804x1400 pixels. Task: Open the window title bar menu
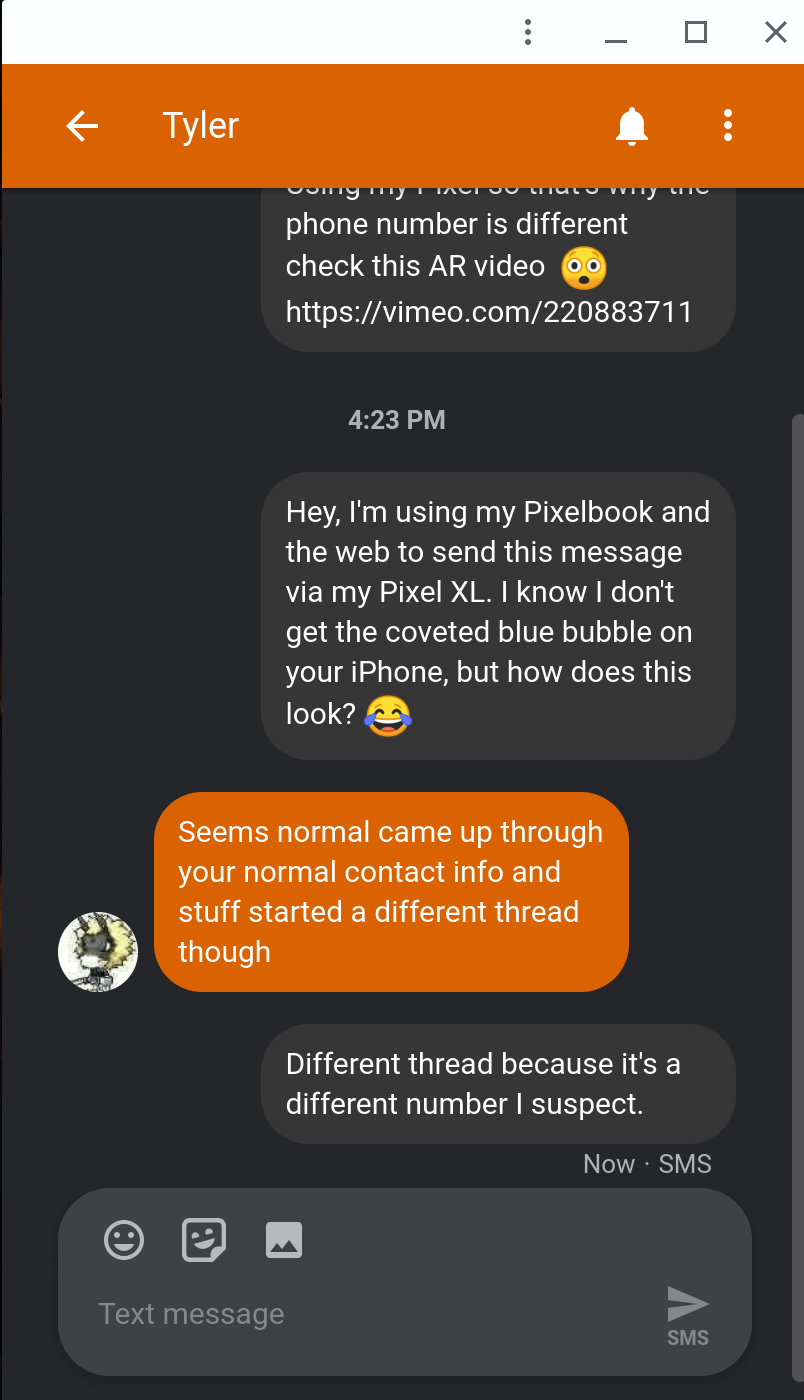point(528,32)
